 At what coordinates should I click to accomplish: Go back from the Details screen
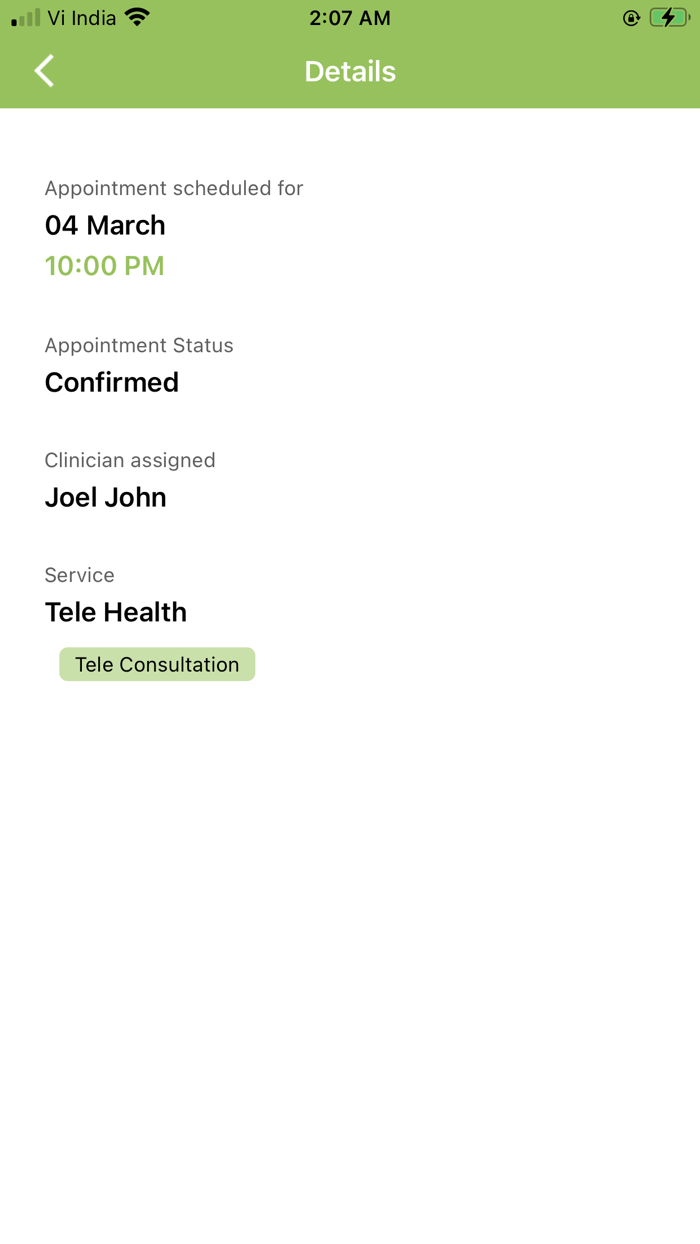click(x=44, y=71)
